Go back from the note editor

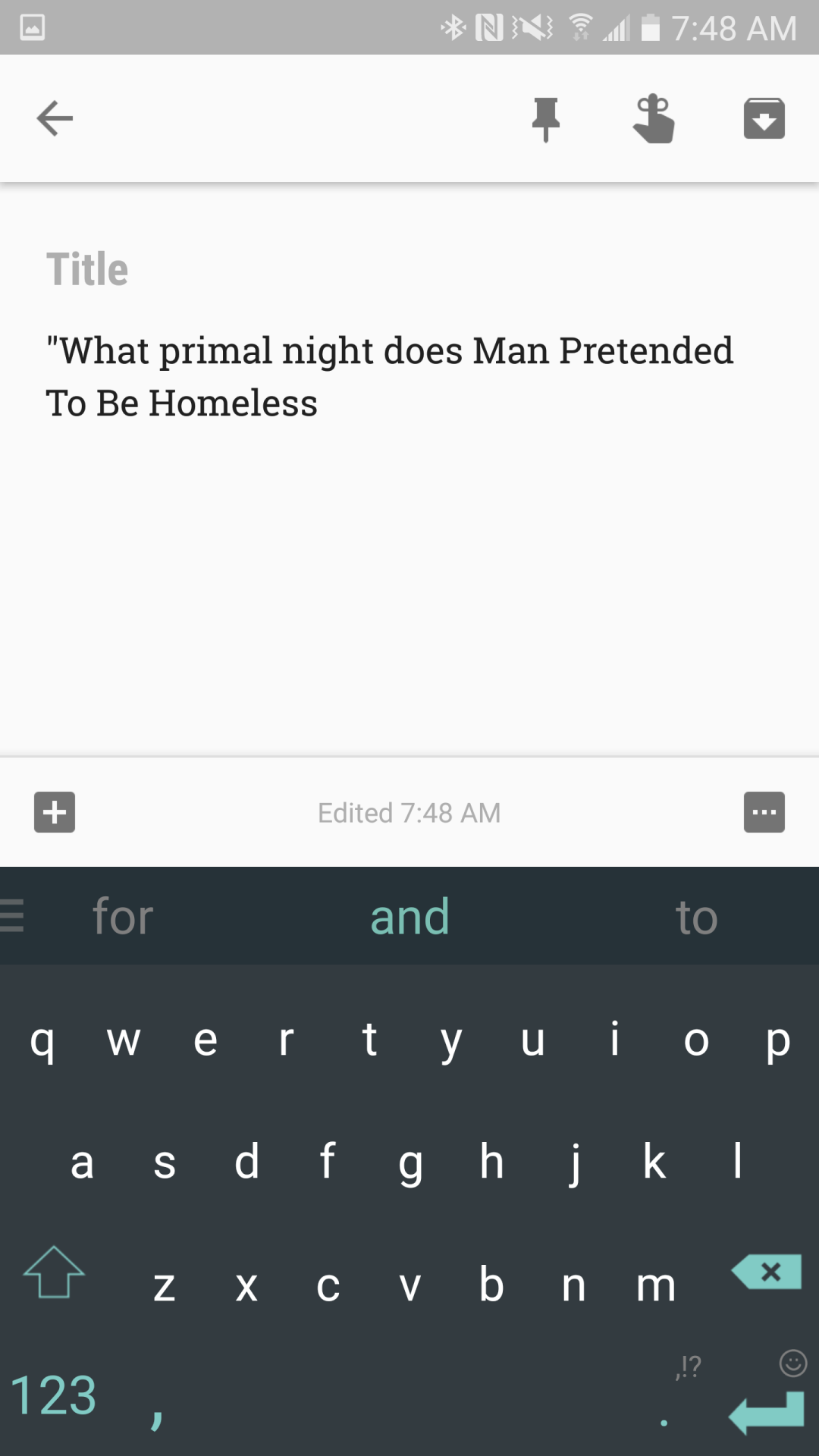tap(55, 118)
